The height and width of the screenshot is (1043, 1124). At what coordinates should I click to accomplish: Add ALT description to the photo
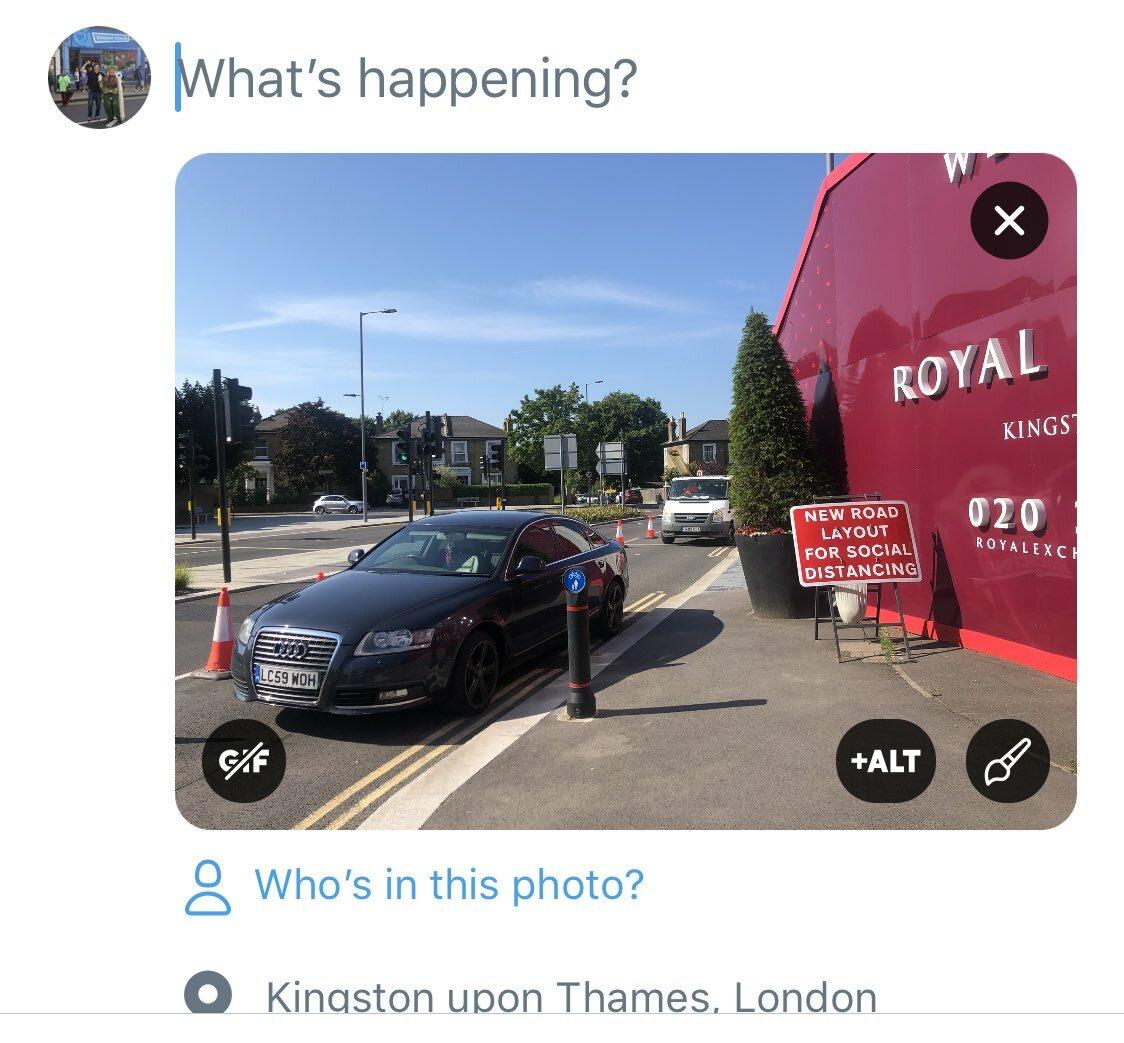coord(884,760)
